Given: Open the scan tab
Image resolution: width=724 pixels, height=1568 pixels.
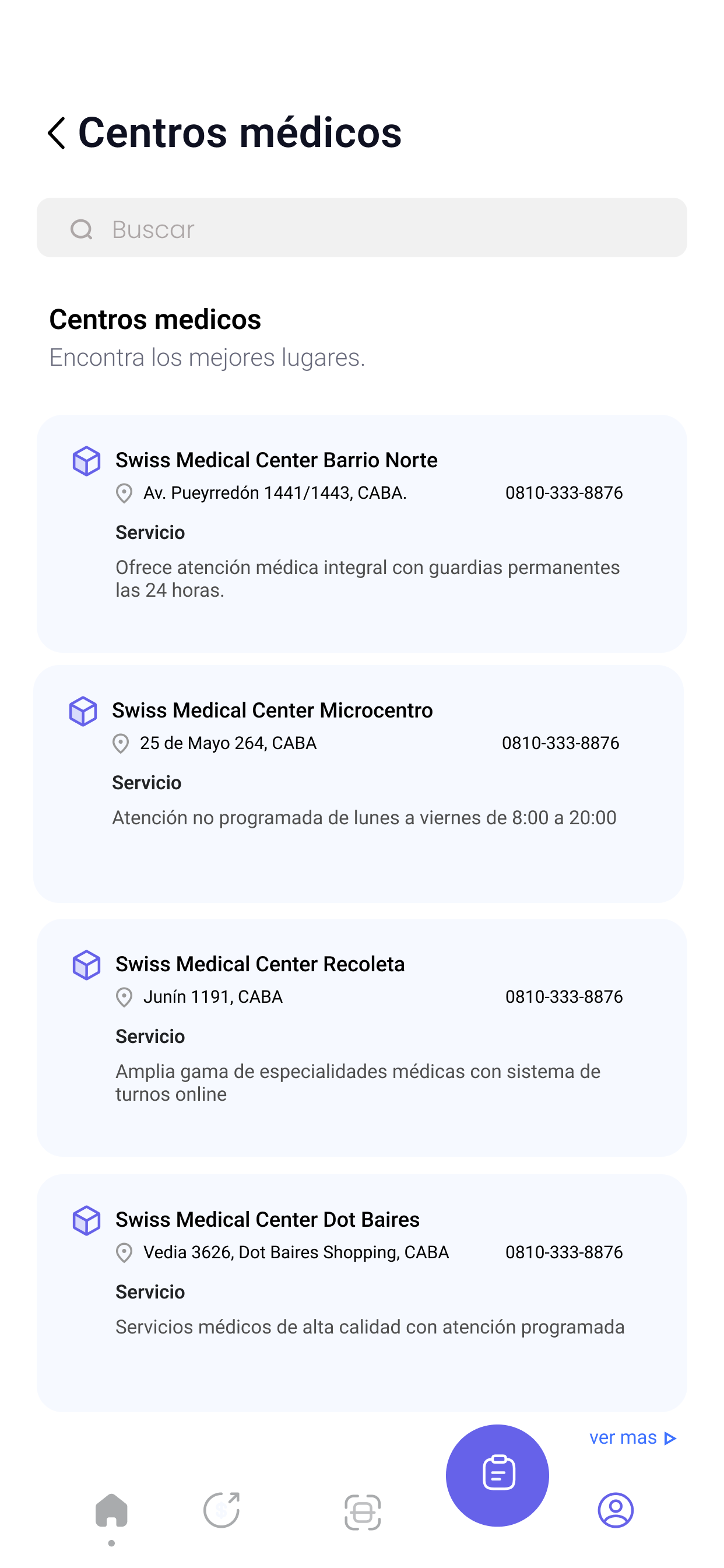Looking at the screenshot, I should pos(363,1511).
